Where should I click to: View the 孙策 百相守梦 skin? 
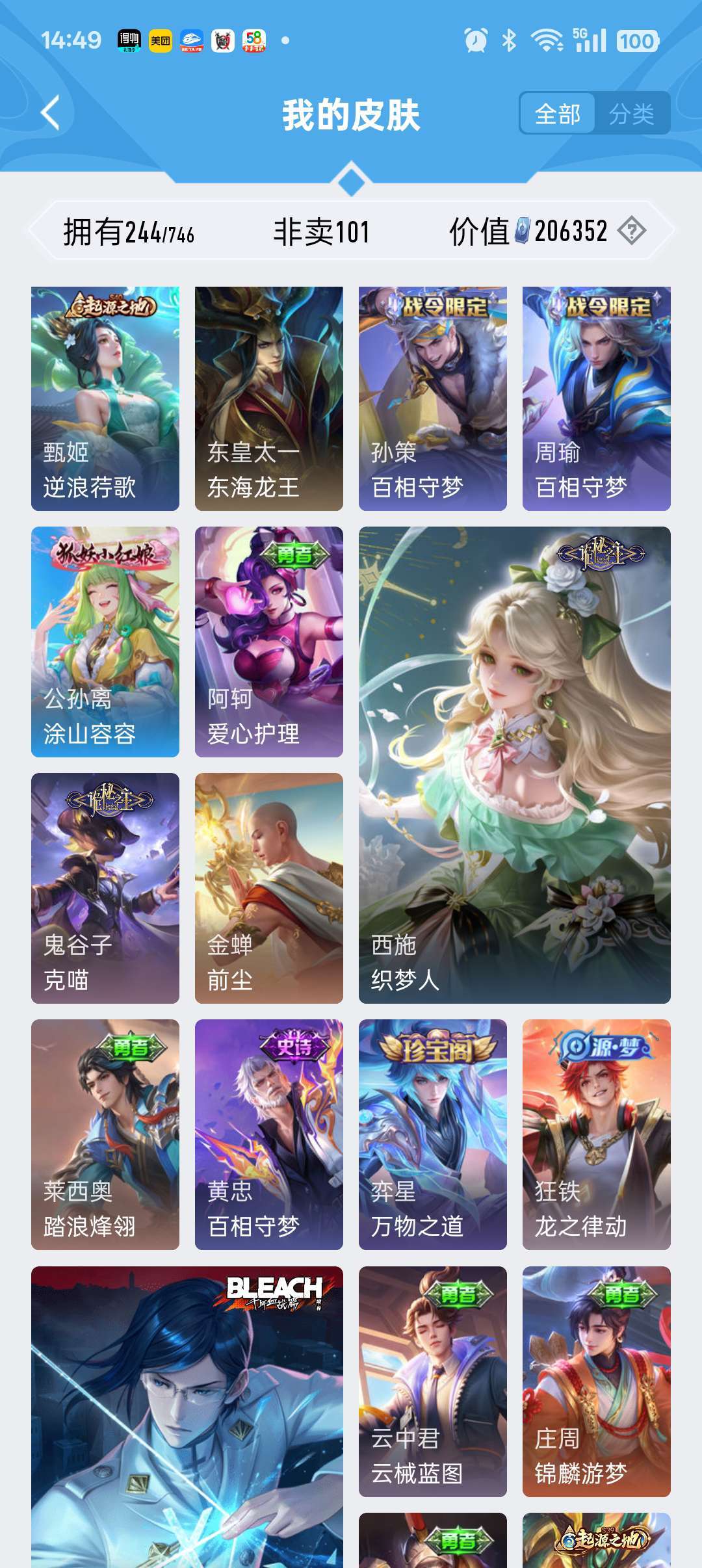pyautogui.click(x=433, y=398)
